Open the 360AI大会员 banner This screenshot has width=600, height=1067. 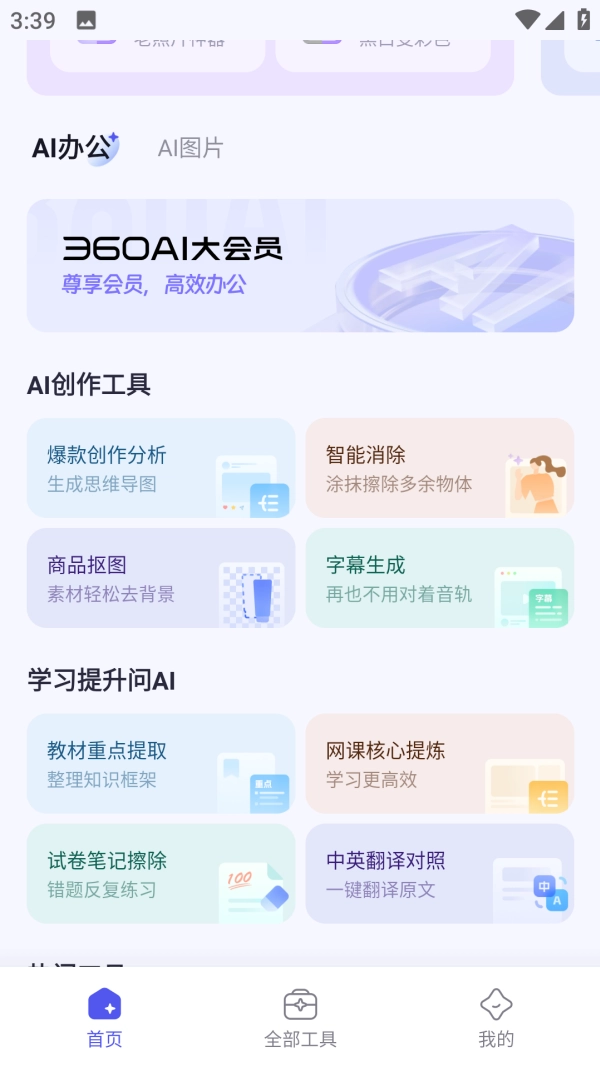[300, 265]
